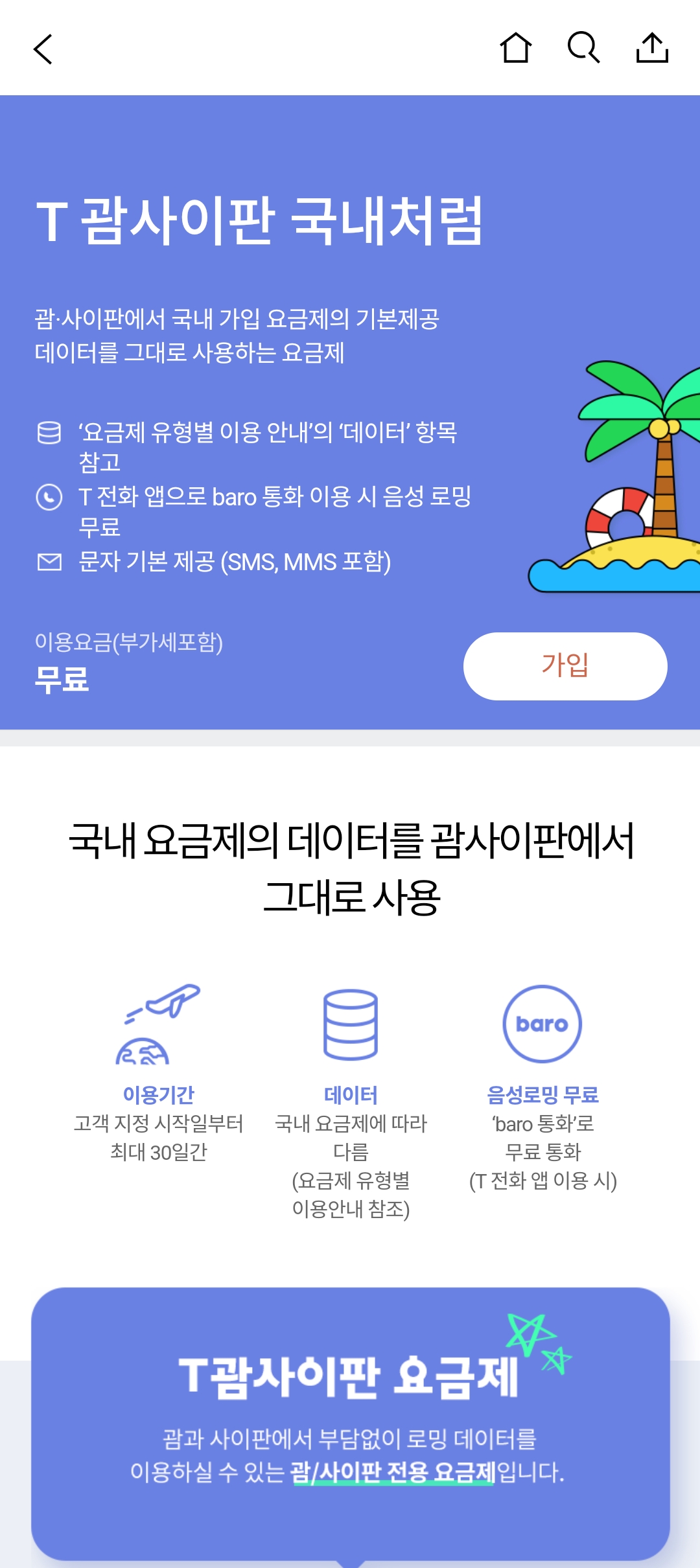Open the home screen via home icon
The height and width of the screenshot is (1568, 700).
[x=515, y=49]
